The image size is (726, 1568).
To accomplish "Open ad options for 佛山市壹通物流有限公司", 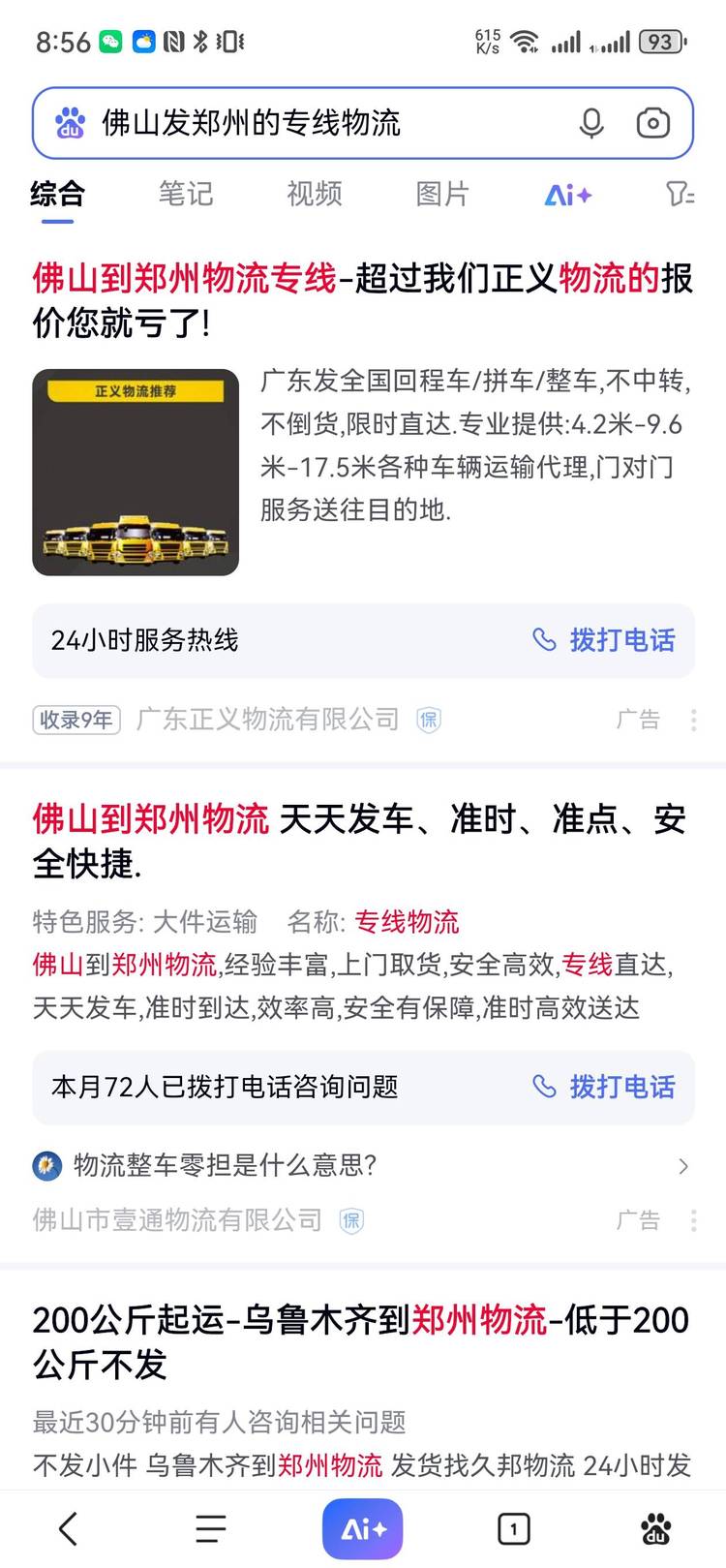I will tap(693, 1220).
